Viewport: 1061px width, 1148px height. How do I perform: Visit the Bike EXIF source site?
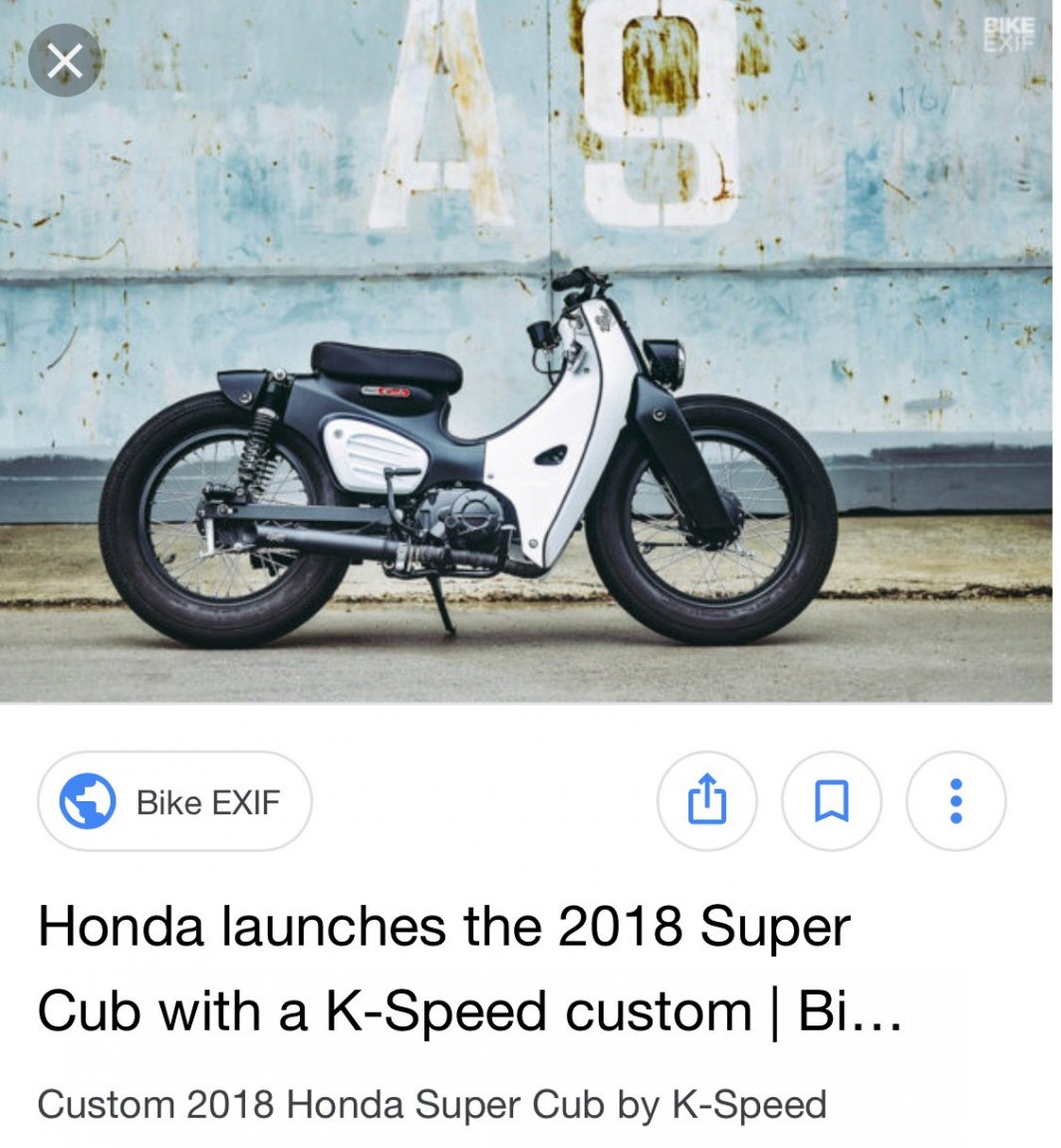174,802
